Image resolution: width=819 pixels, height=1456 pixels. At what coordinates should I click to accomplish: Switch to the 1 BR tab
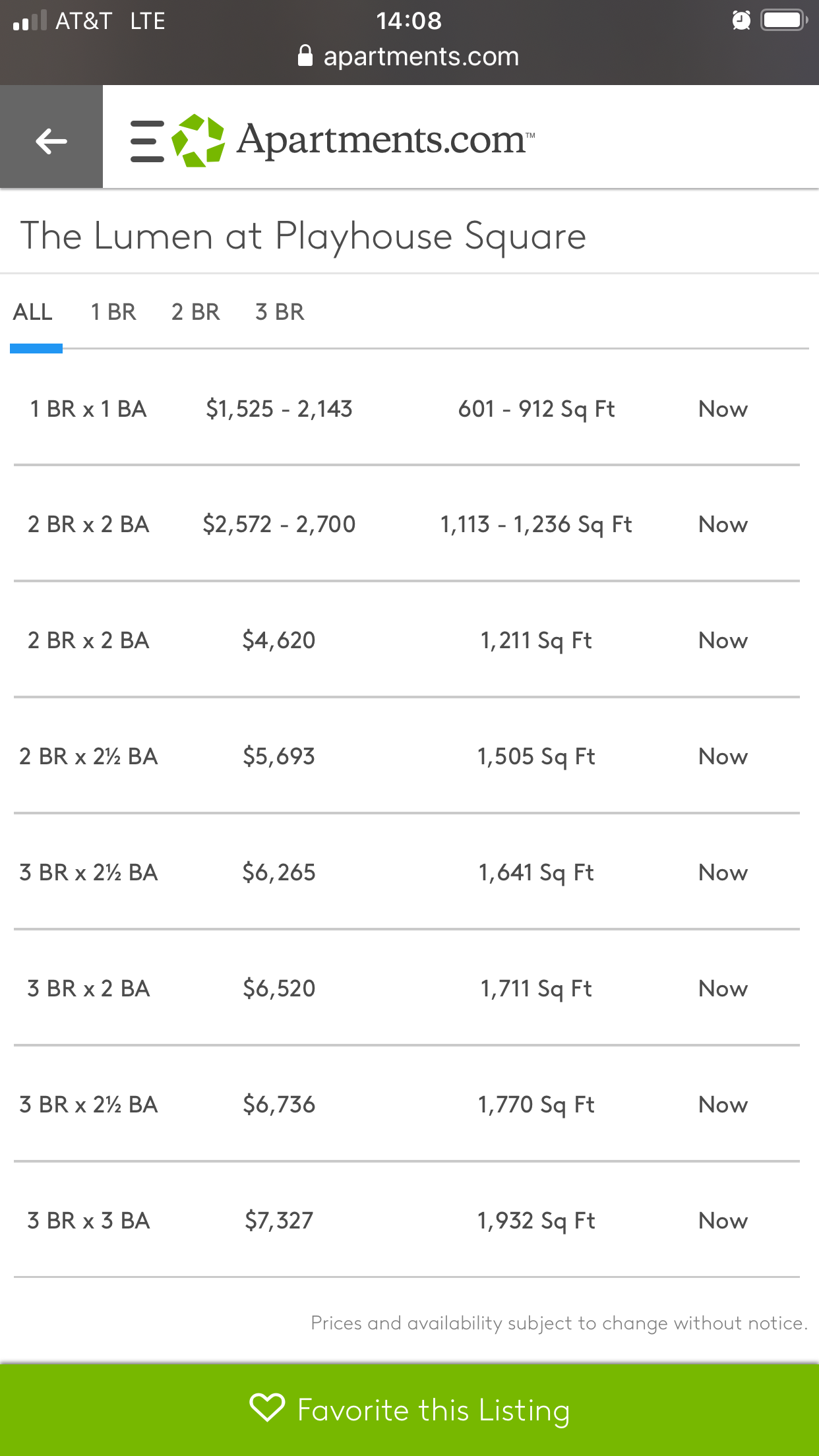click(x=113, y=312)
